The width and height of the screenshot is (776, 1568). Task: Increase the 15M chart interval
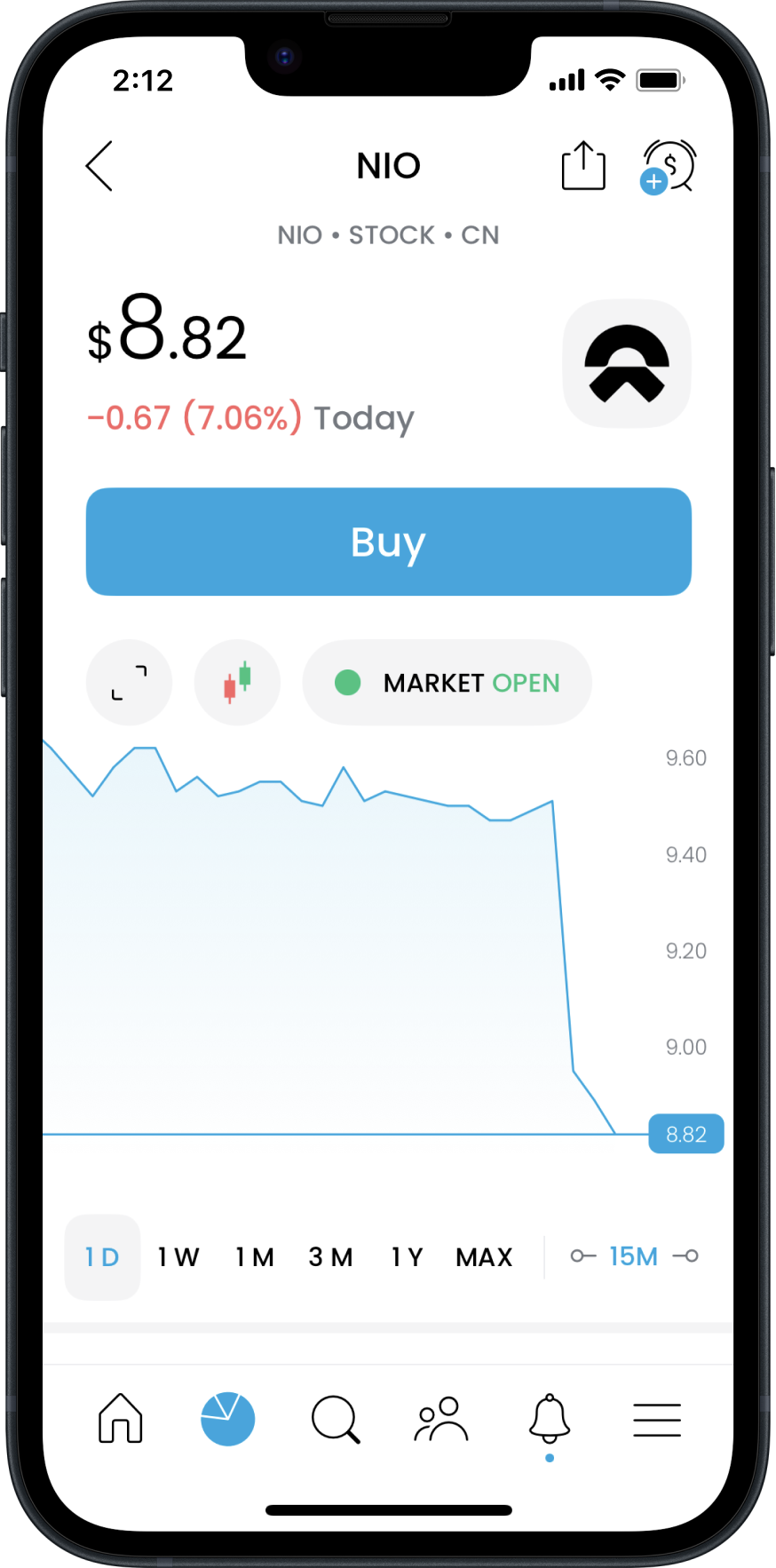coord(686,1256)
